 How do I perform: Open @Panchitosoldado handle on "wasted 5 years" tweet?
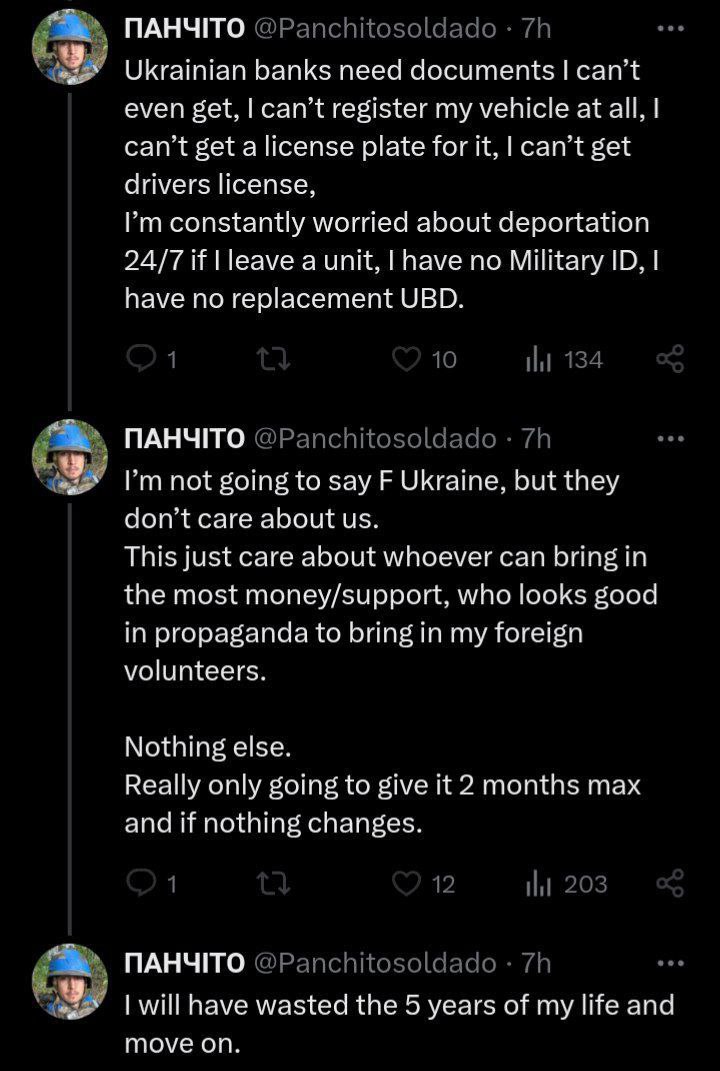(375, 963)
